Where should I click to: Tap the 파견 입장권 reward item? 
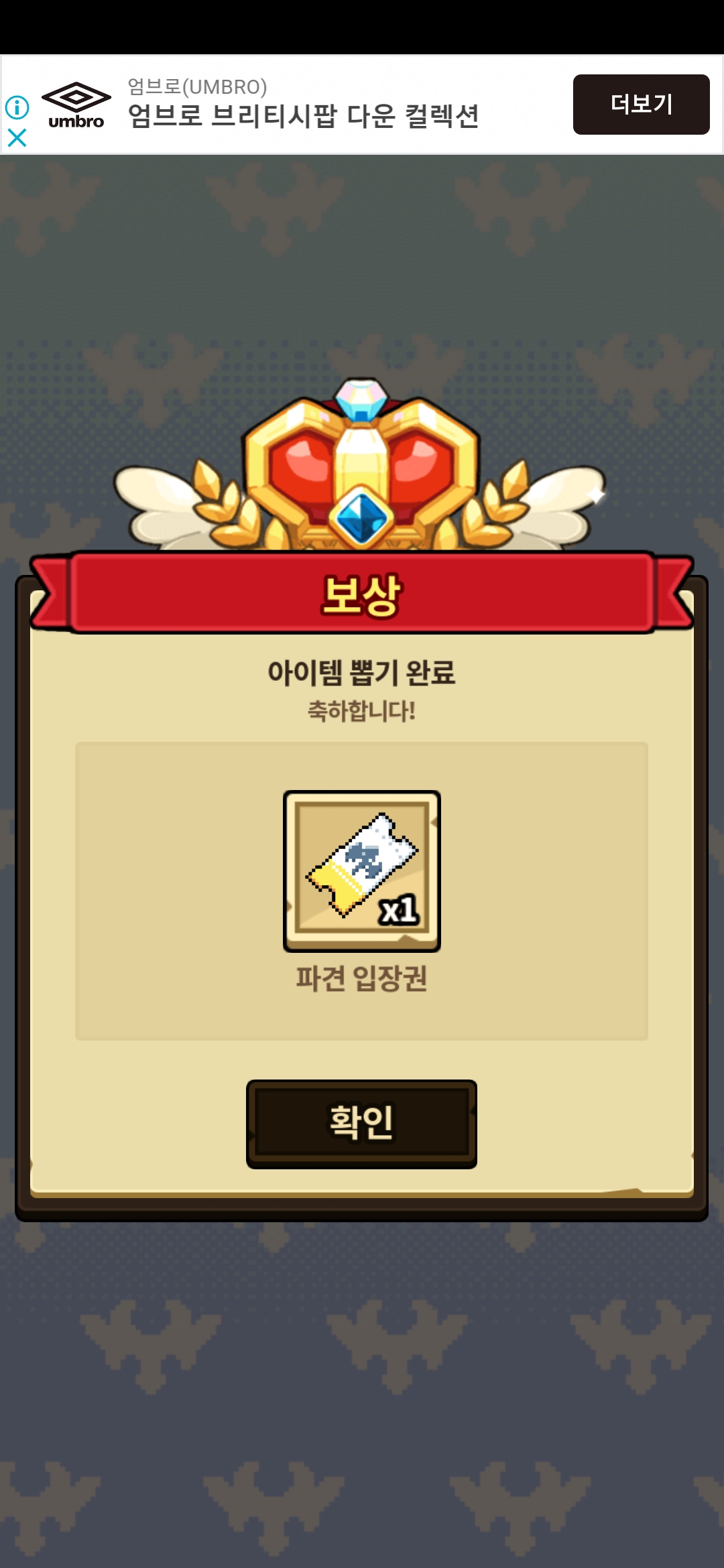tap(362, 871)
